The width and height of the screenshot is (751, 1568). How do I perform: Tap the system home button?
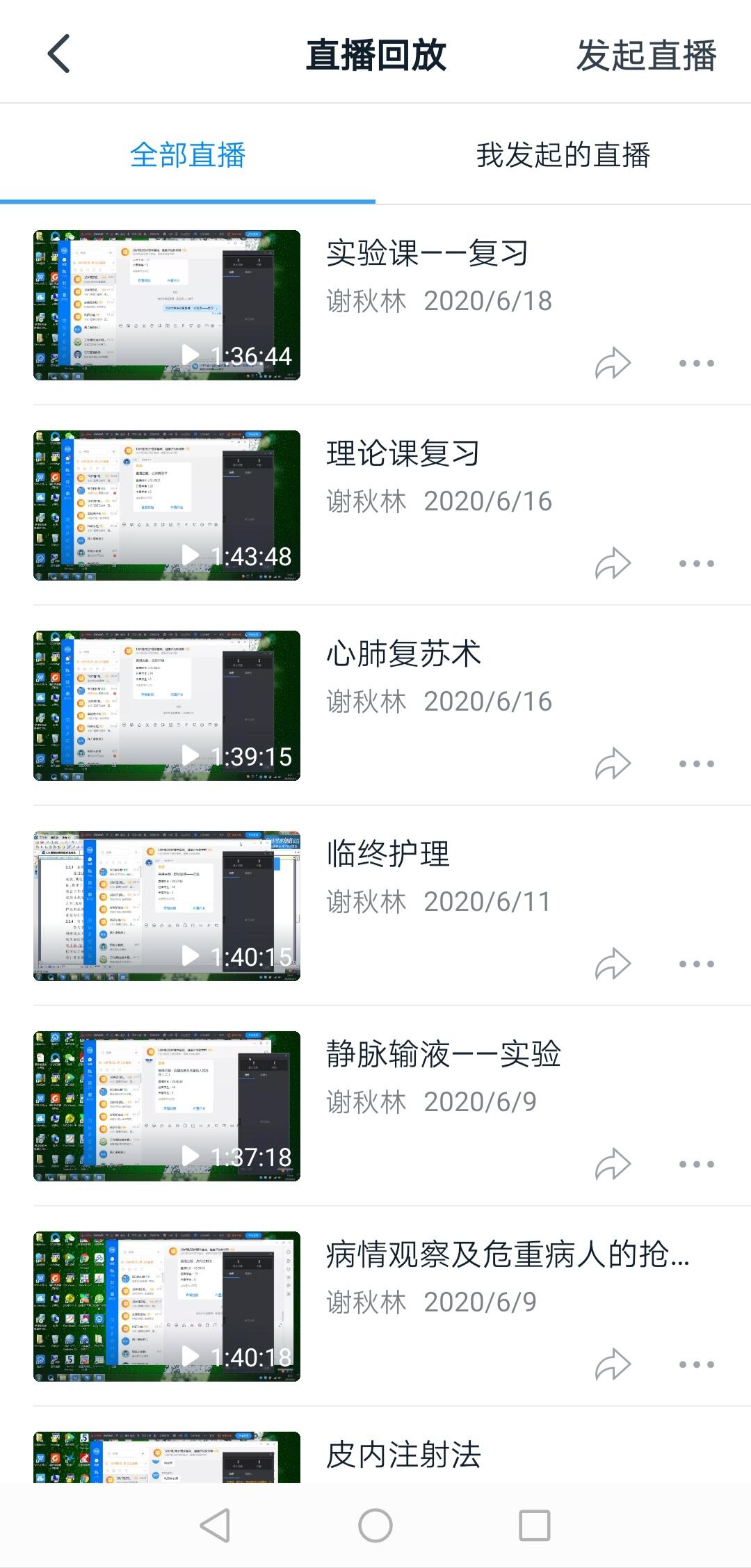pyautogui.click(x=375, y=1526)
